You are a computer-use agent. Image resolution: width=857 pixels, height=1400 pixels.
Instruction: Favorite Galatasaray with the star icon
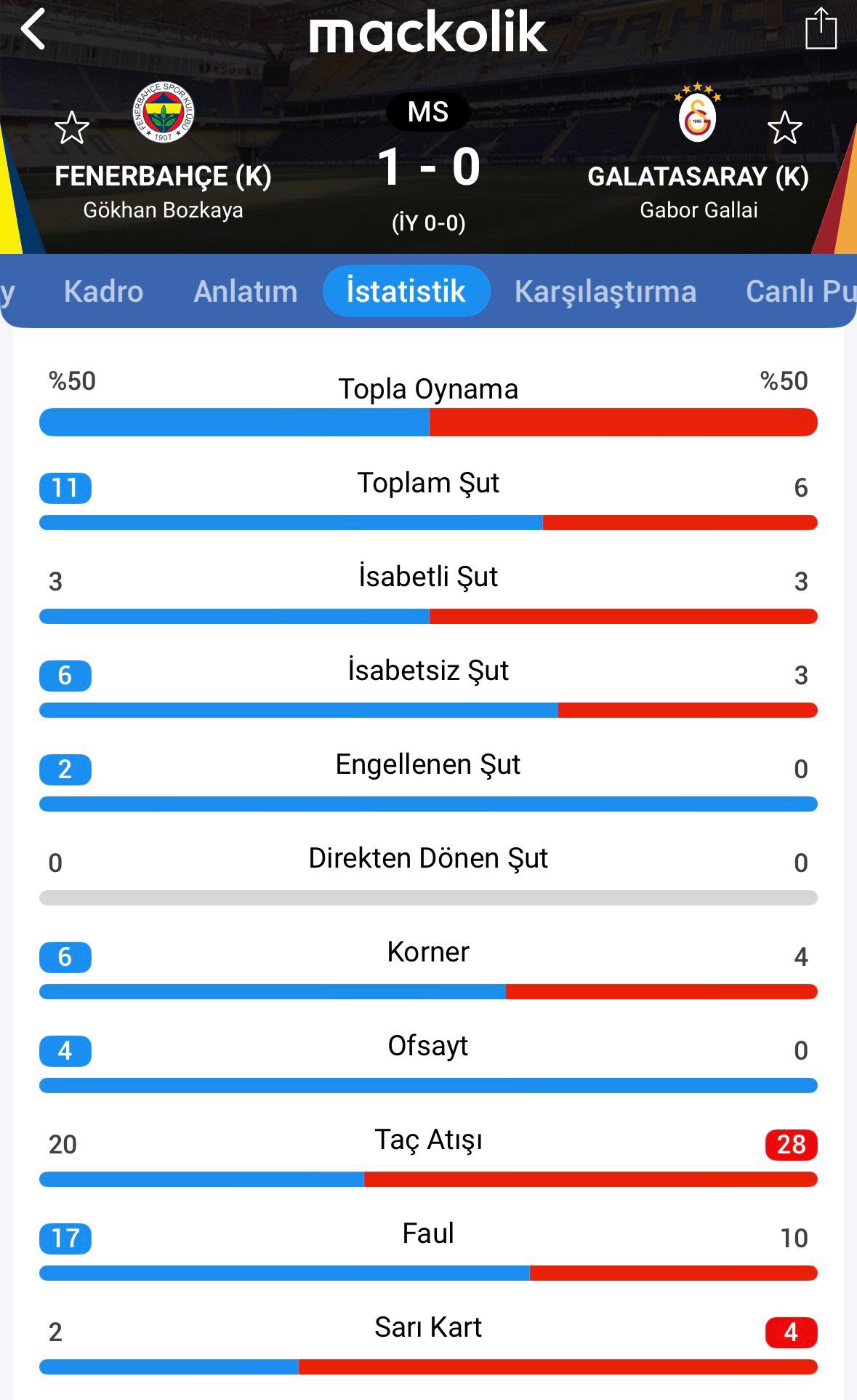[x=784, y=128]
